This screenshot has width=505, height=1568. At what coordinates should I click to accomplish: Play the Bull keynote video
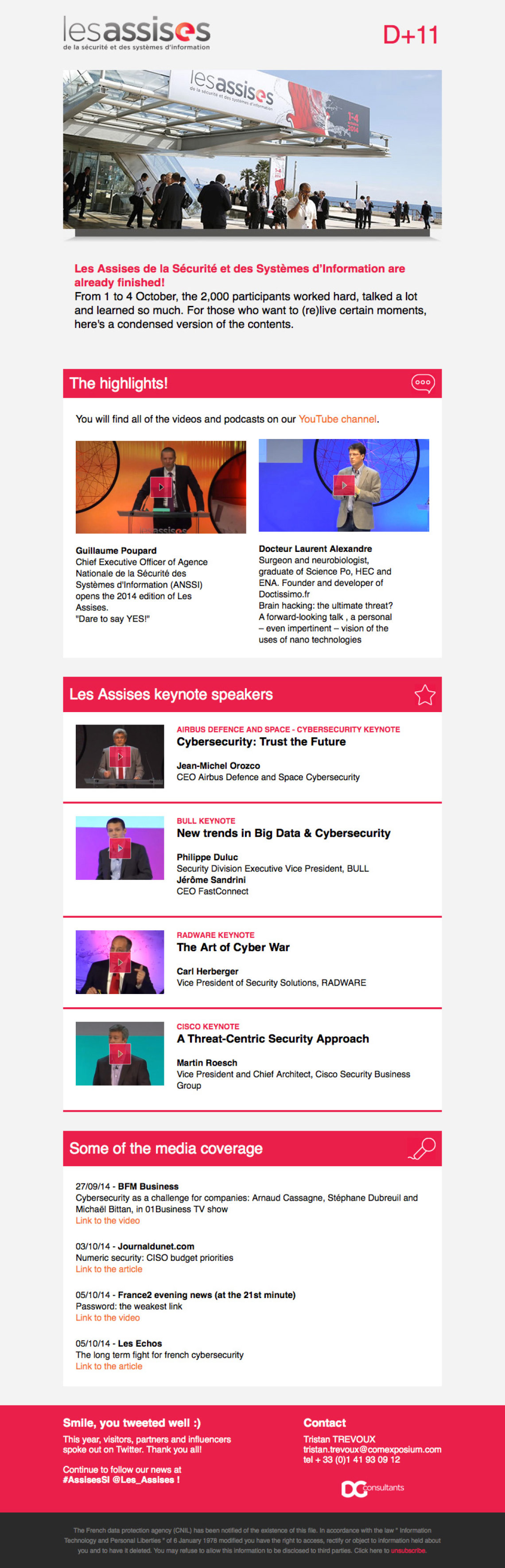(120, 848)
